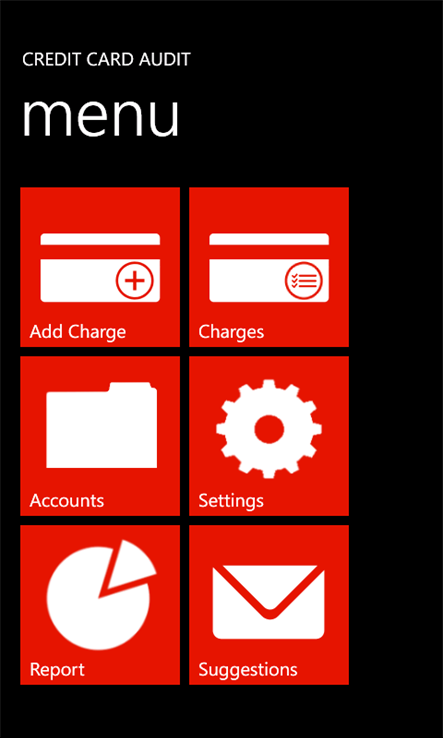Open the Report tile
443x738 pixels.
click(100, 605)
